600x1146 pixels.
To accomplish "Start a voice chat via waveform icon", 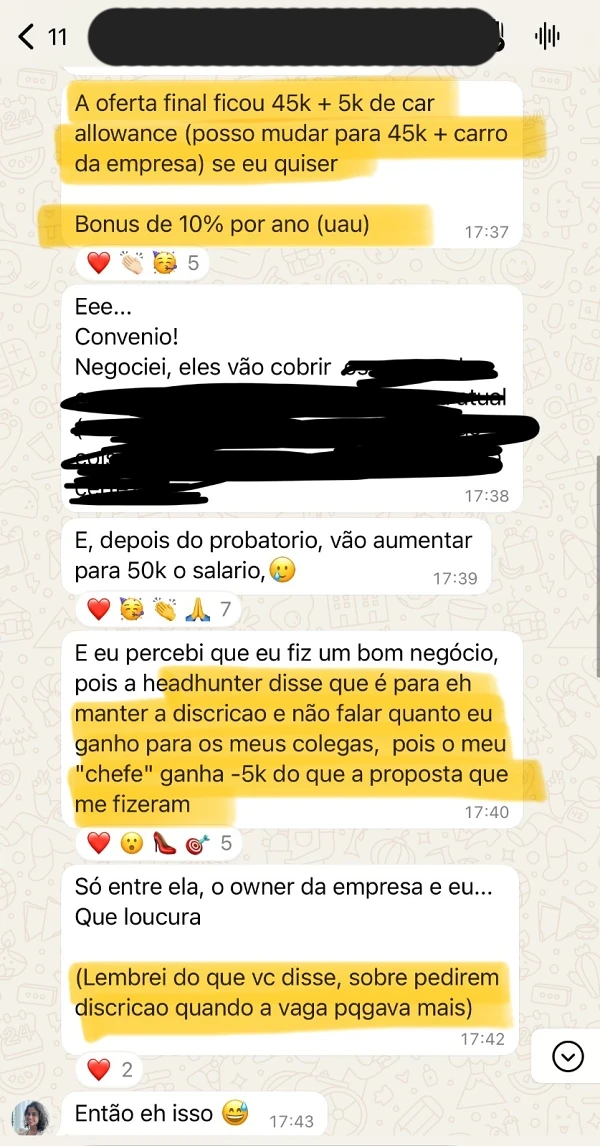I will (547, 37).
